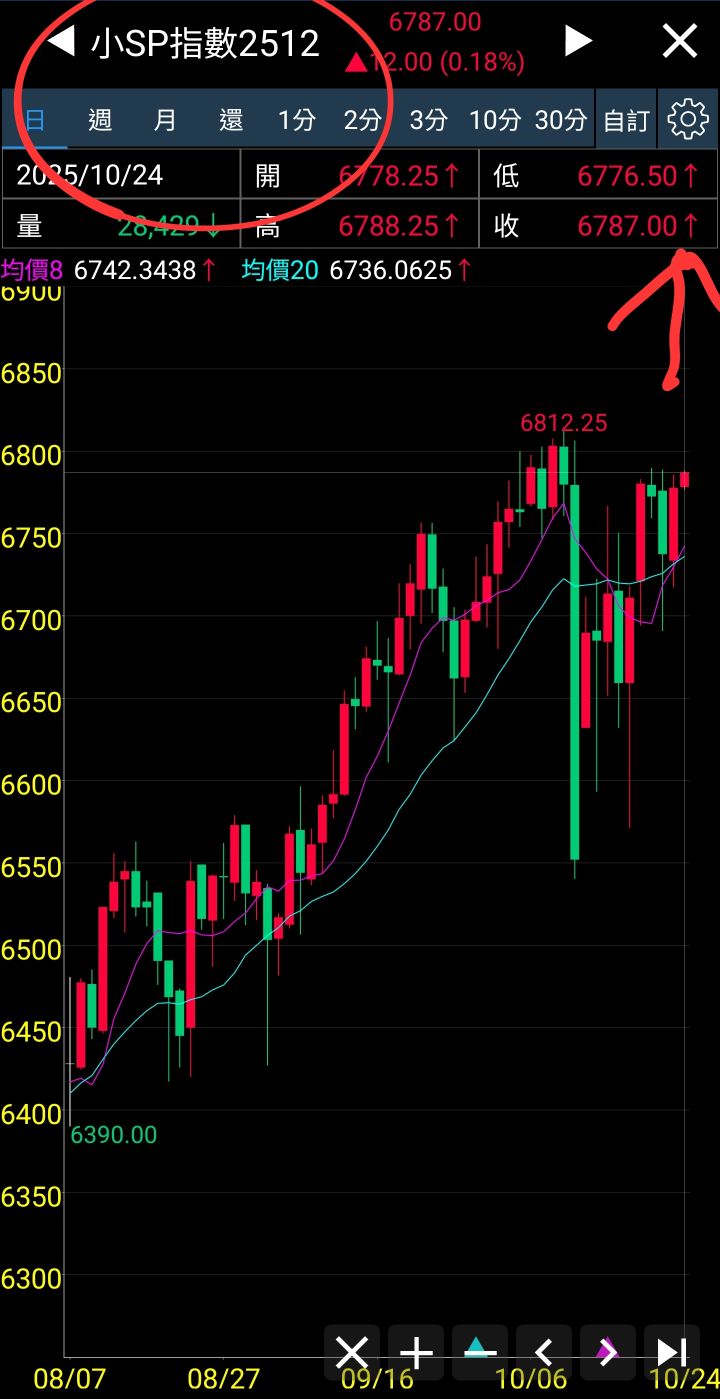Select the 2分 interval
The image size is (720, 1399).
362,121
